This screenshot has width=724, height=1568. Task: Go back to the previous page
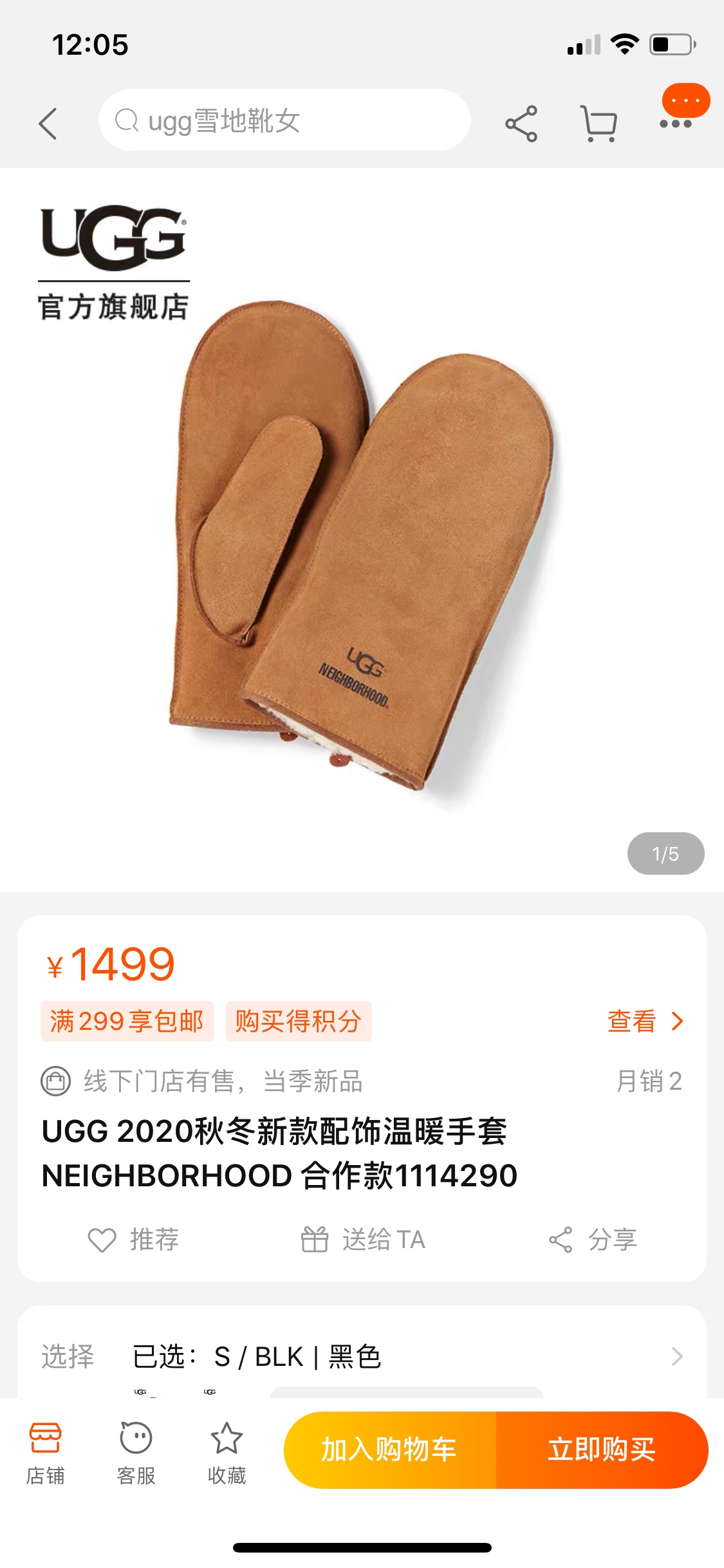click(48, 123)
